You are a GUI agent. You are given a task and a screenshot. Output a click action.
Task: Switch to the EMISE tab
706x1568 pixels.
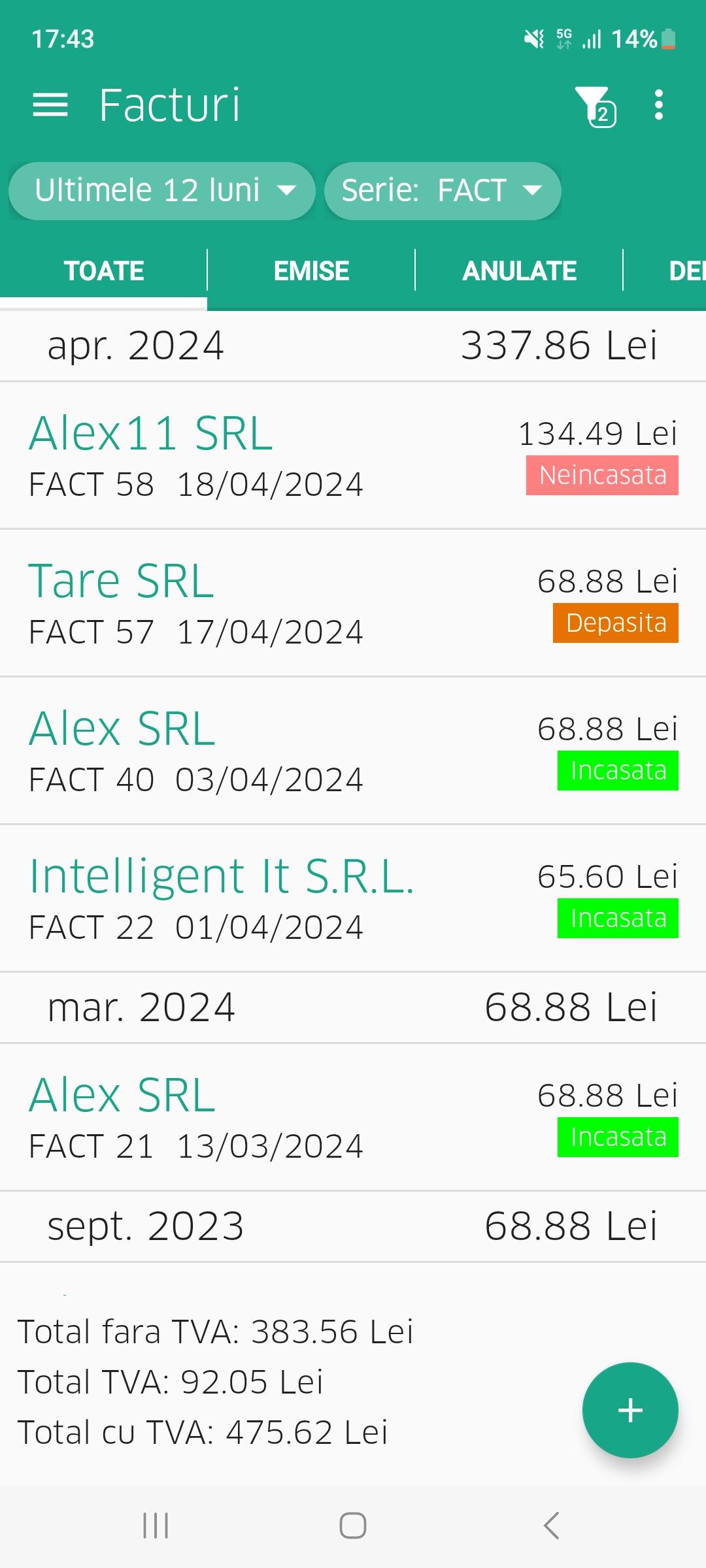pos(311,271)
